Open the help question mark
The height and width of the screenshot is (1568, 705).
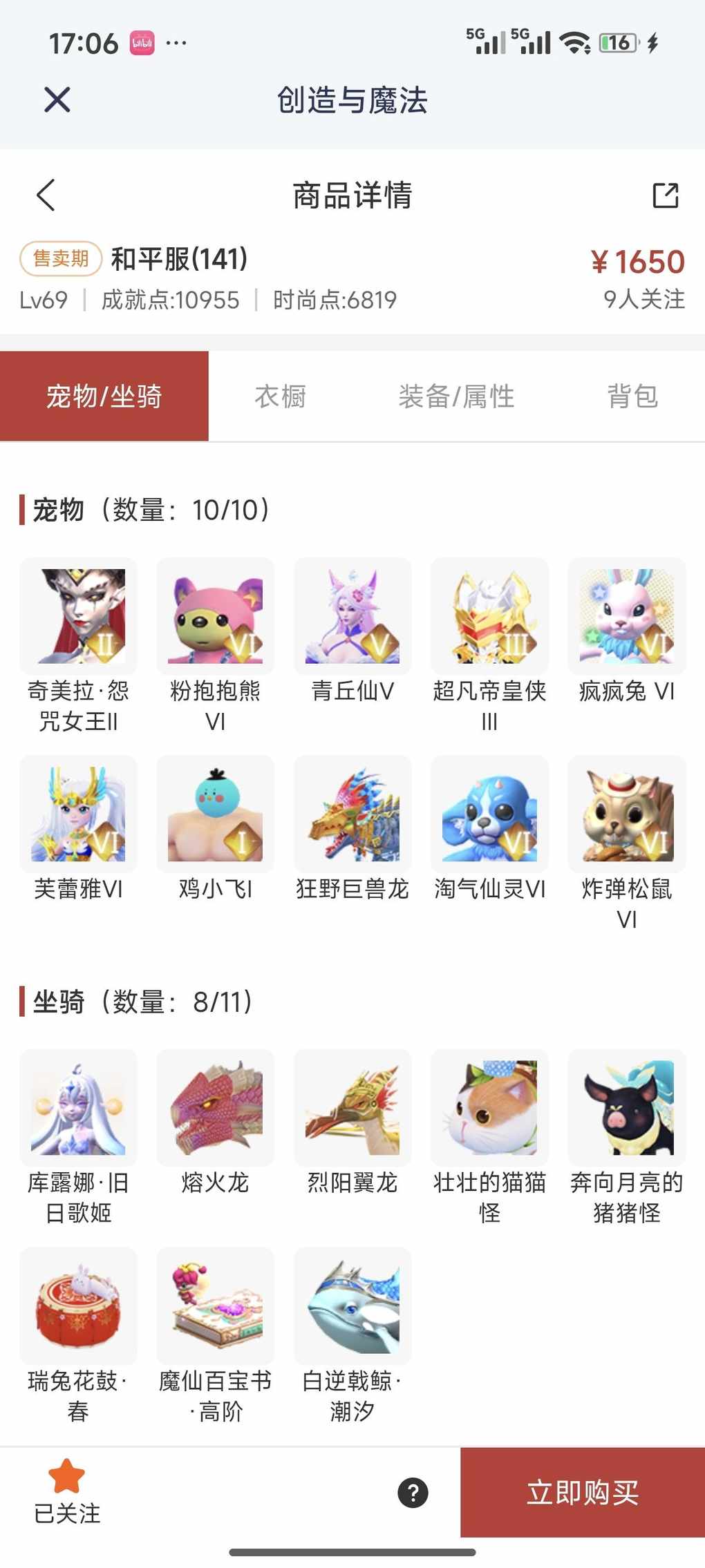coord(413,1493)
